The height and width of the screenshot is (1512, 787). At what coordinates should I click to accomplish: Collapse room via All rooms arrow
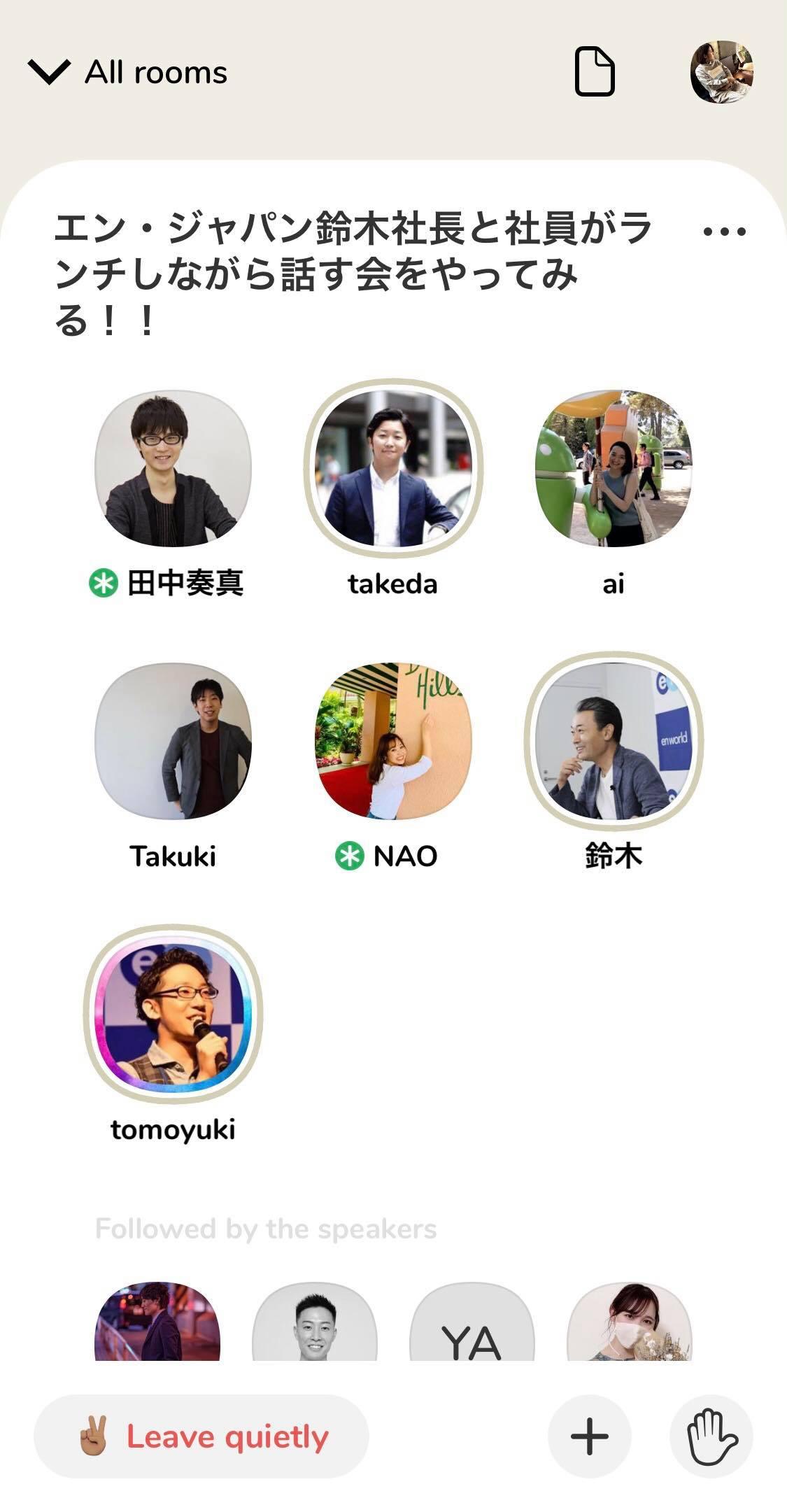(x=49, y=72)
